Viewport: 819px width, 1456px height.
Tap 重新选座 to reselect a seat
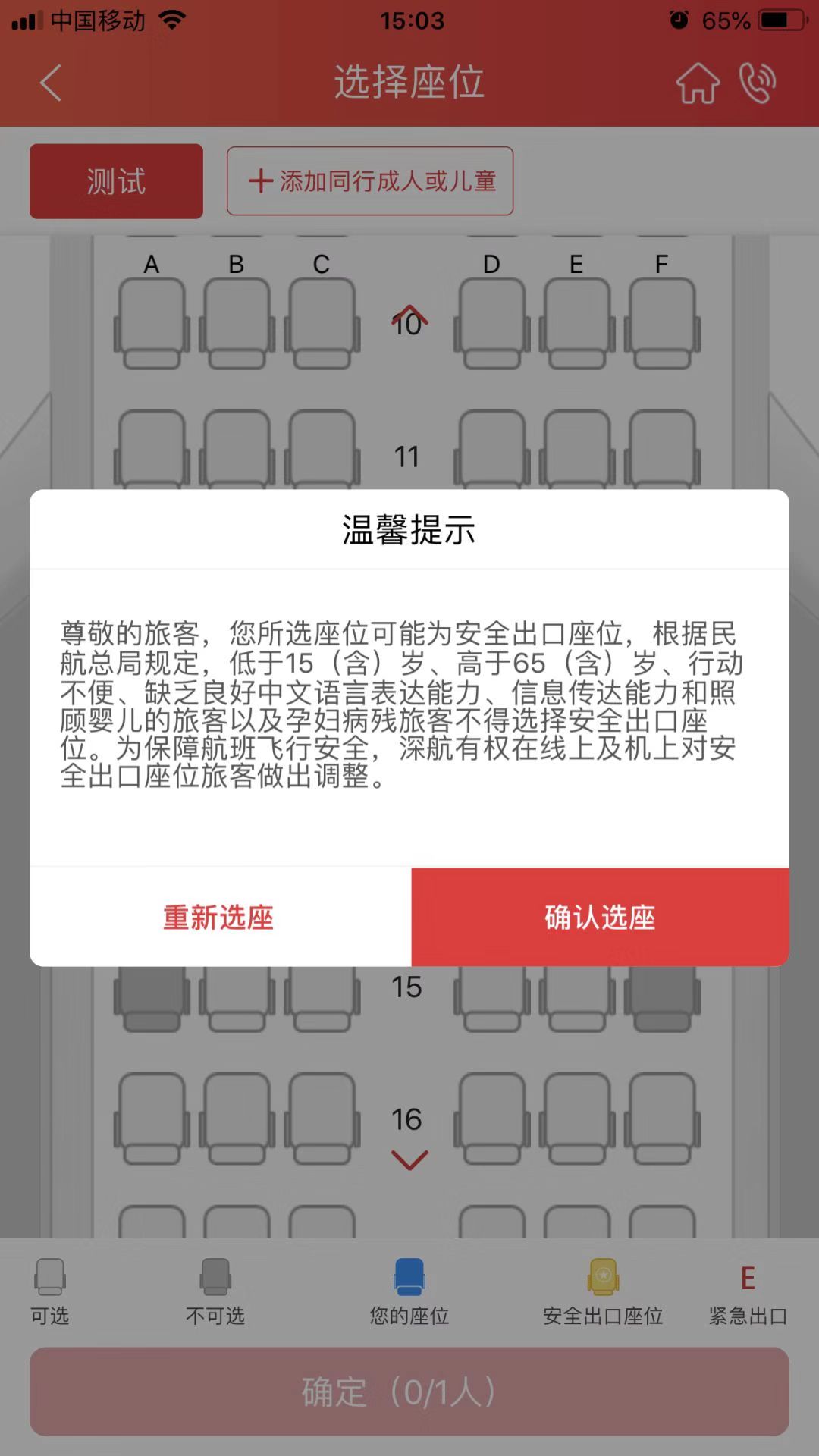coord(220,917)
